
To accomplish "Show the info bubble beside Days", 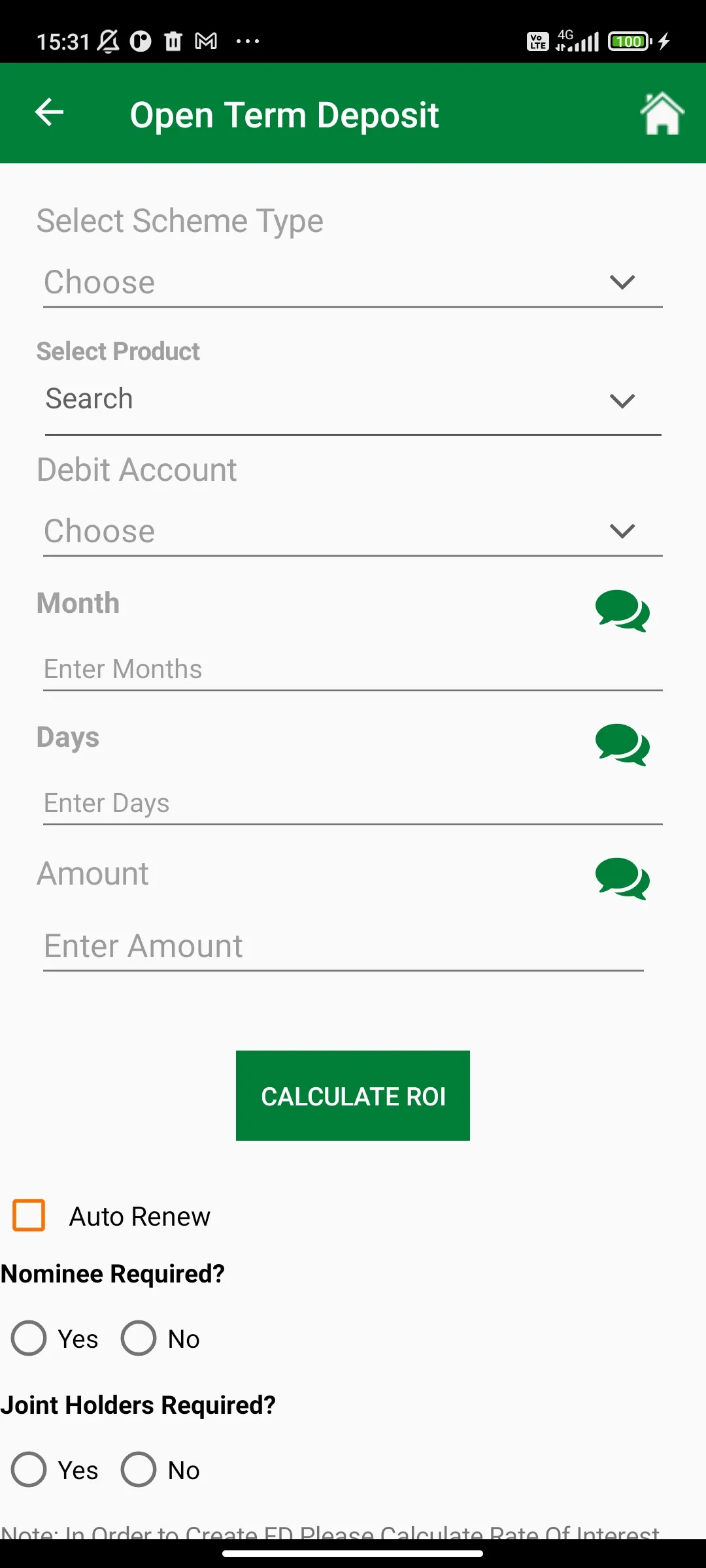I will coord(622,744).
